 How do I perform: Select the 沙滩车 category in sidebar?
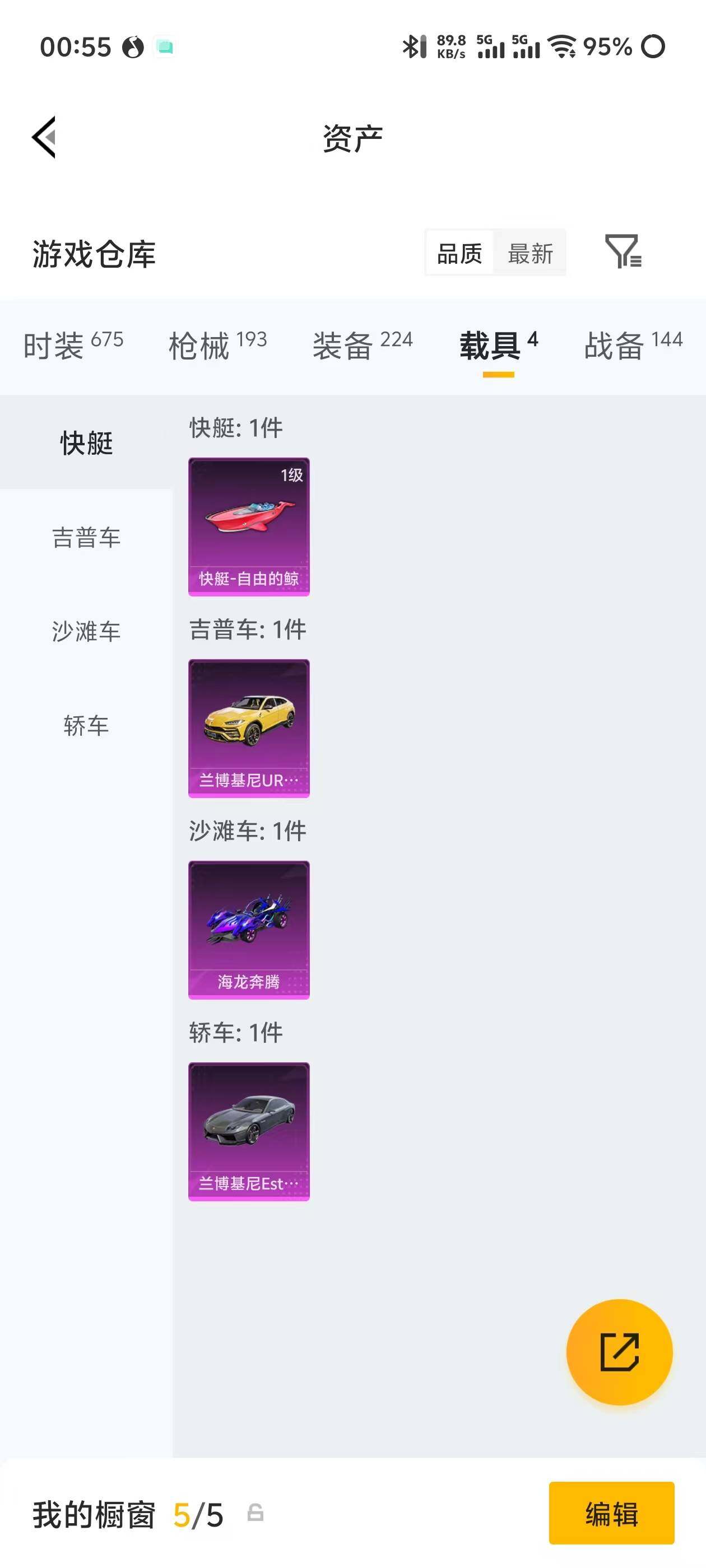click(x=86, y=632)
